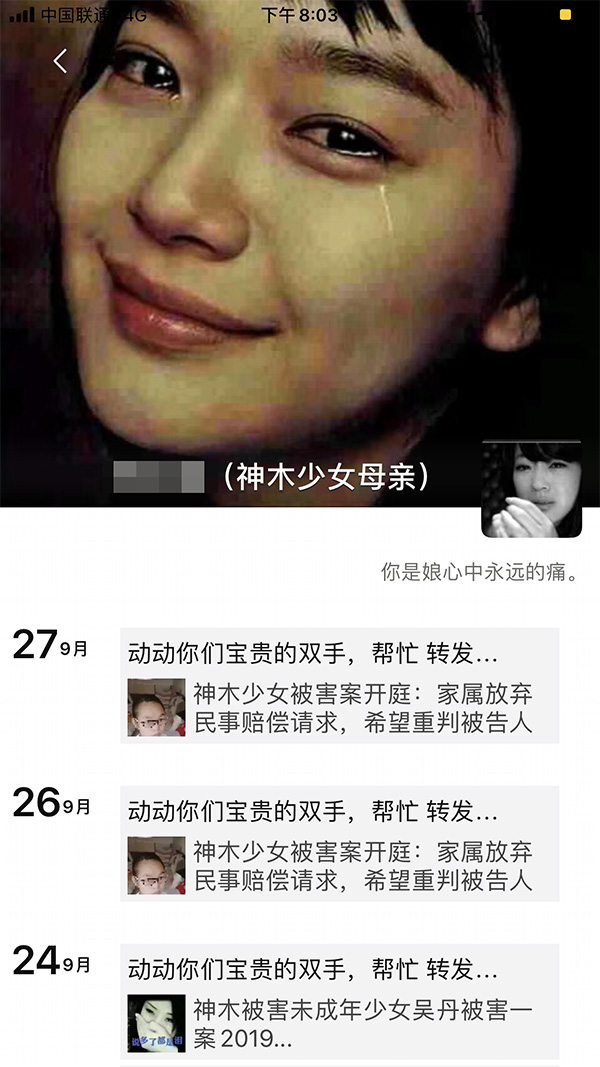600x1067 pixels.
Task: Go back using the top-left arrow
Action: coord(61,61)
